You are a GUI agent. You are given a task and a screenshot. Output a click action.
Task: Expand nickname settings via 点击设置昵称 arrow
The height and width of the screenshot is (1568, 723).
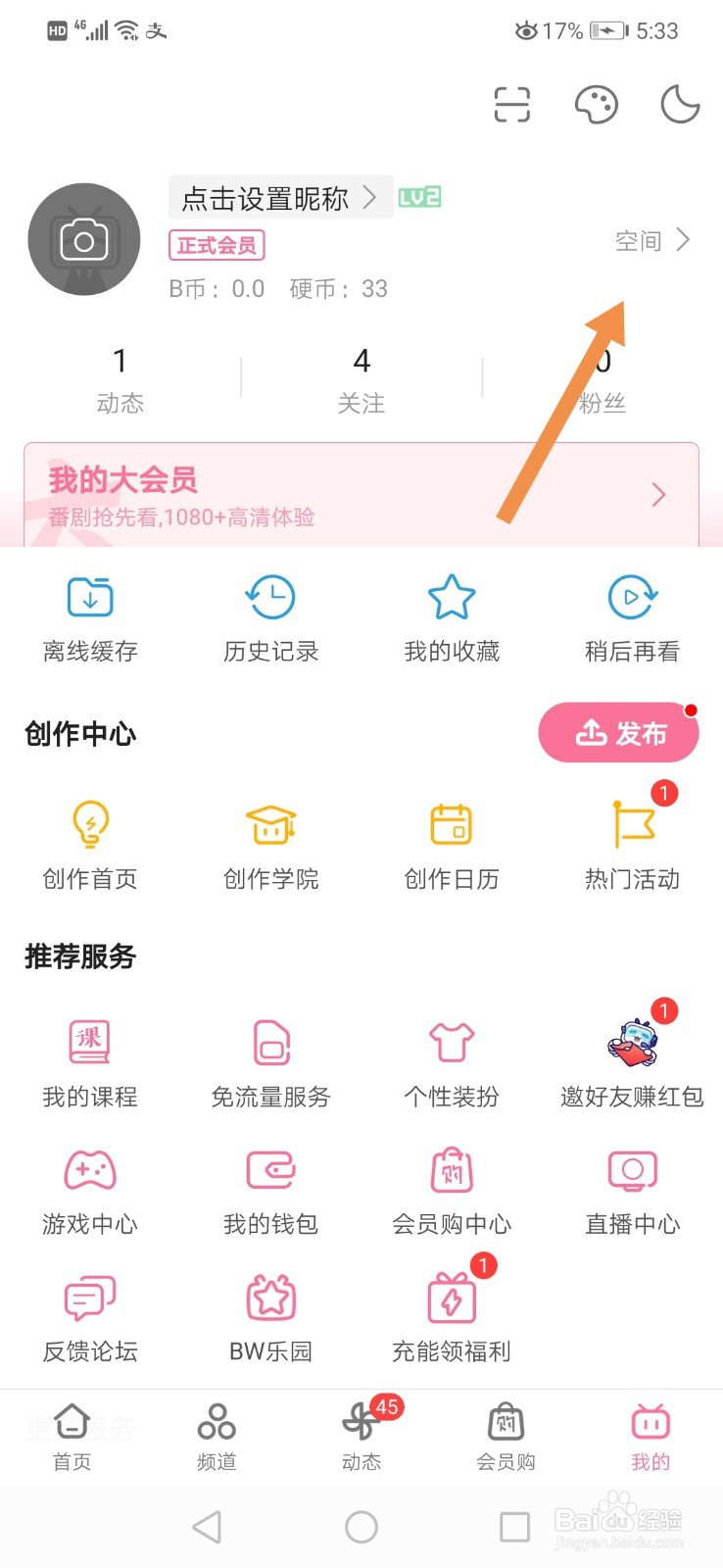tap(371, 198)
